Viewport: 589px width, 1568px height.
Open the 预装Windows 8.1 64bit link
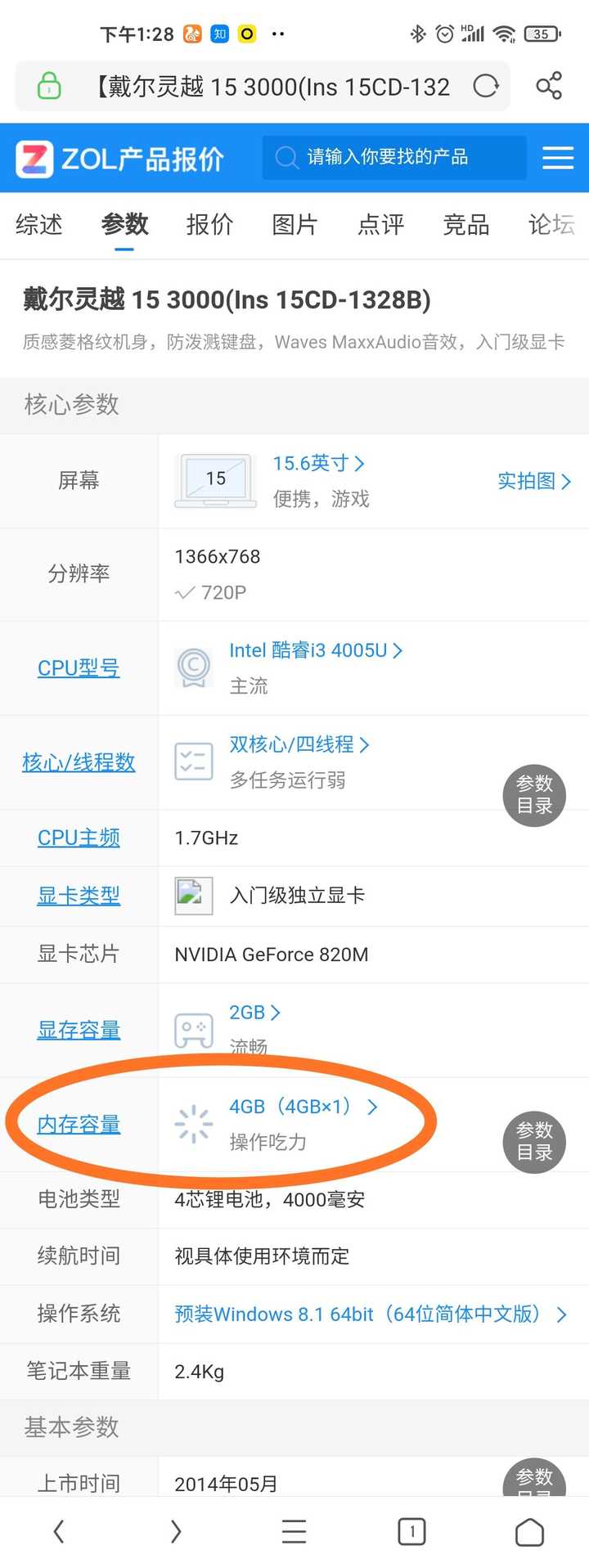[x=370, y=1314]
